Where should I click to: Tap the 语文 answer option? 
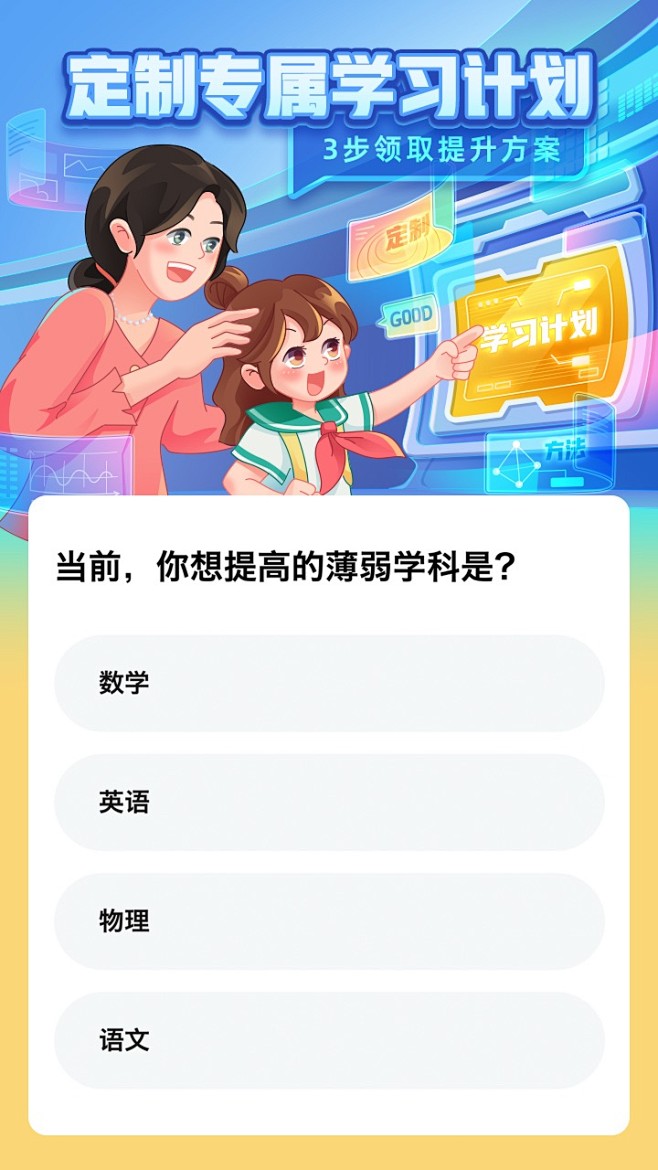[x=329, y=1040]
